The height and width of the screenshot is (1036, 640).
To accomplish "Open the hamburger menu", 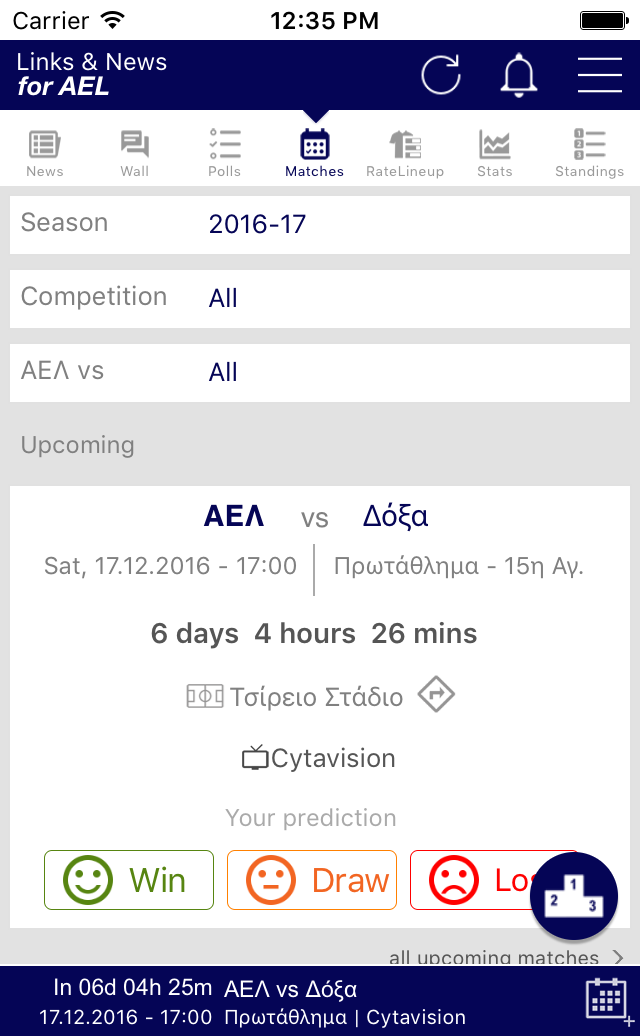I will 600,75.
